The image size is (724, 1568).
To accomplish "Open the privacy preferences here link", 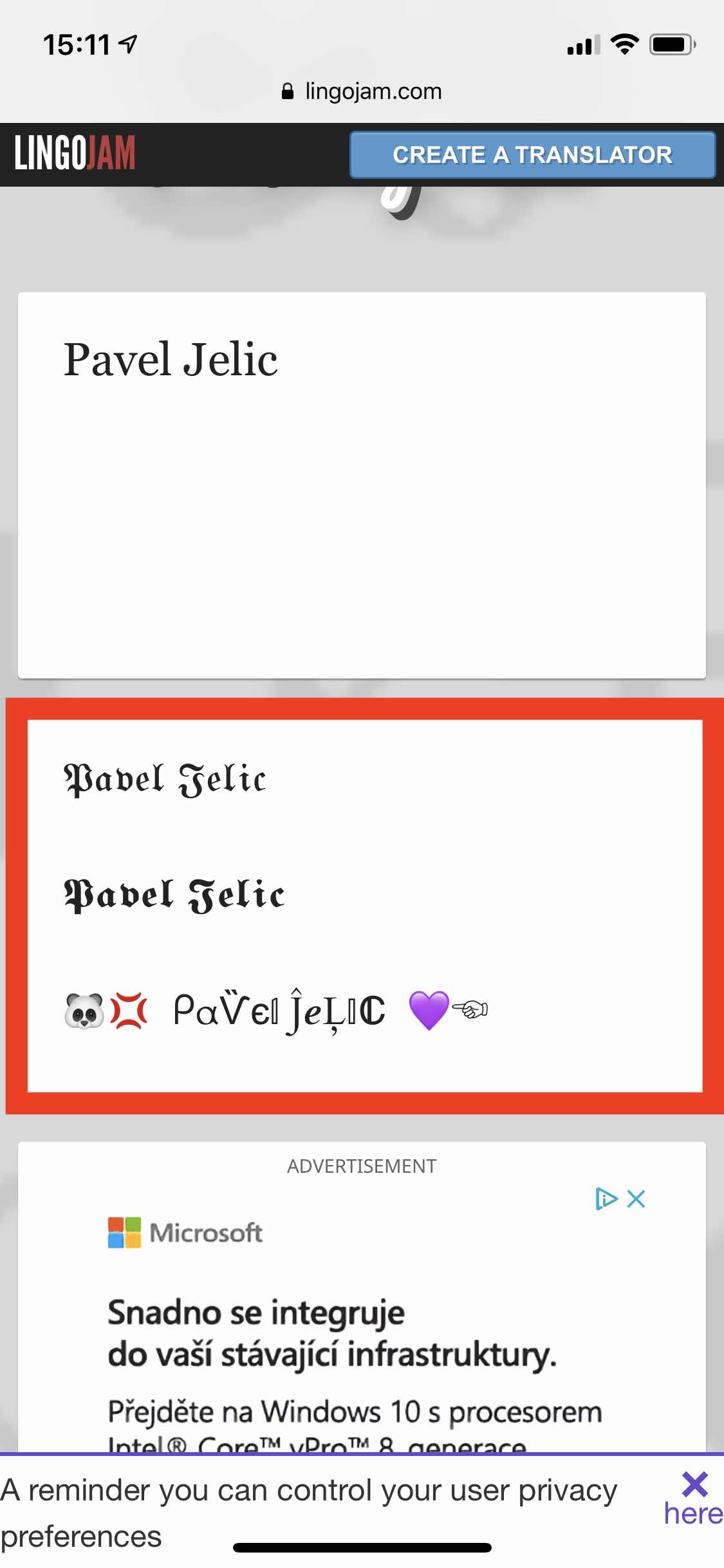I will pos(693,1514).
